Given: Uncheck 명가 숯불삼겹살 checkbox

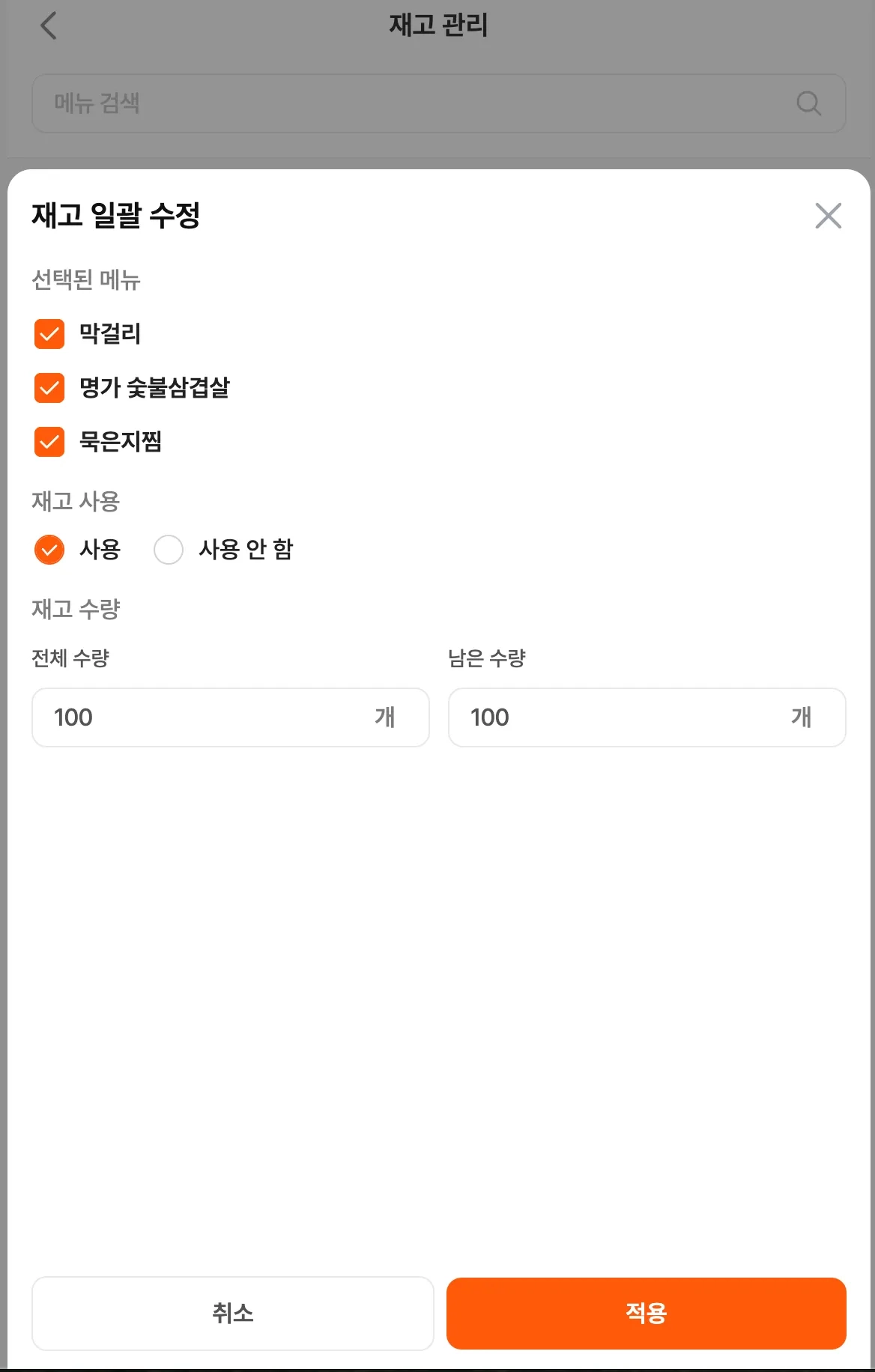Looking at the screenshot, I should pyautogui.click(x=49, y=388).
